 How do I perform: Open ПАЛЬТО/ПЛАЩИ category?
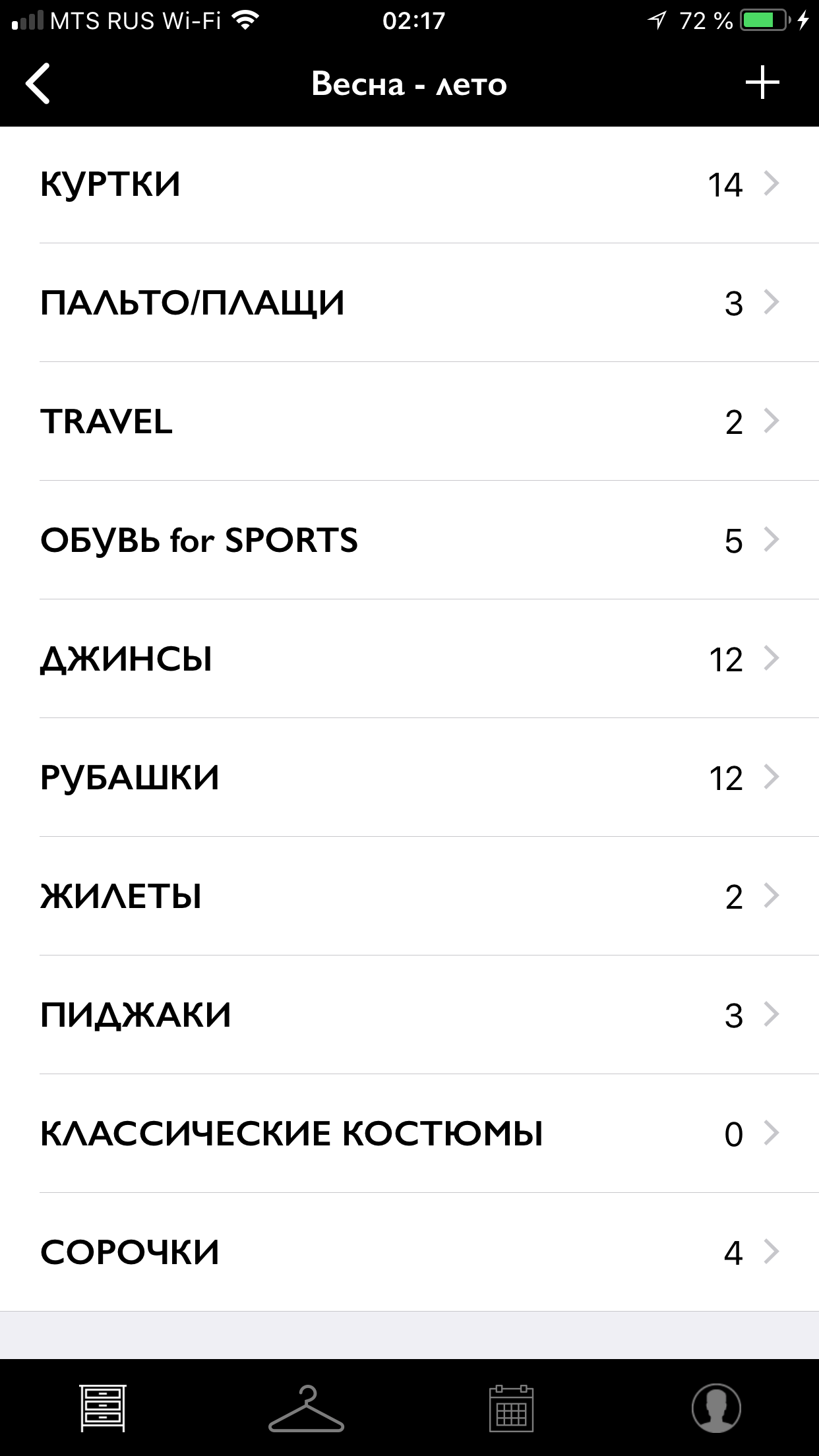[409, 303]
